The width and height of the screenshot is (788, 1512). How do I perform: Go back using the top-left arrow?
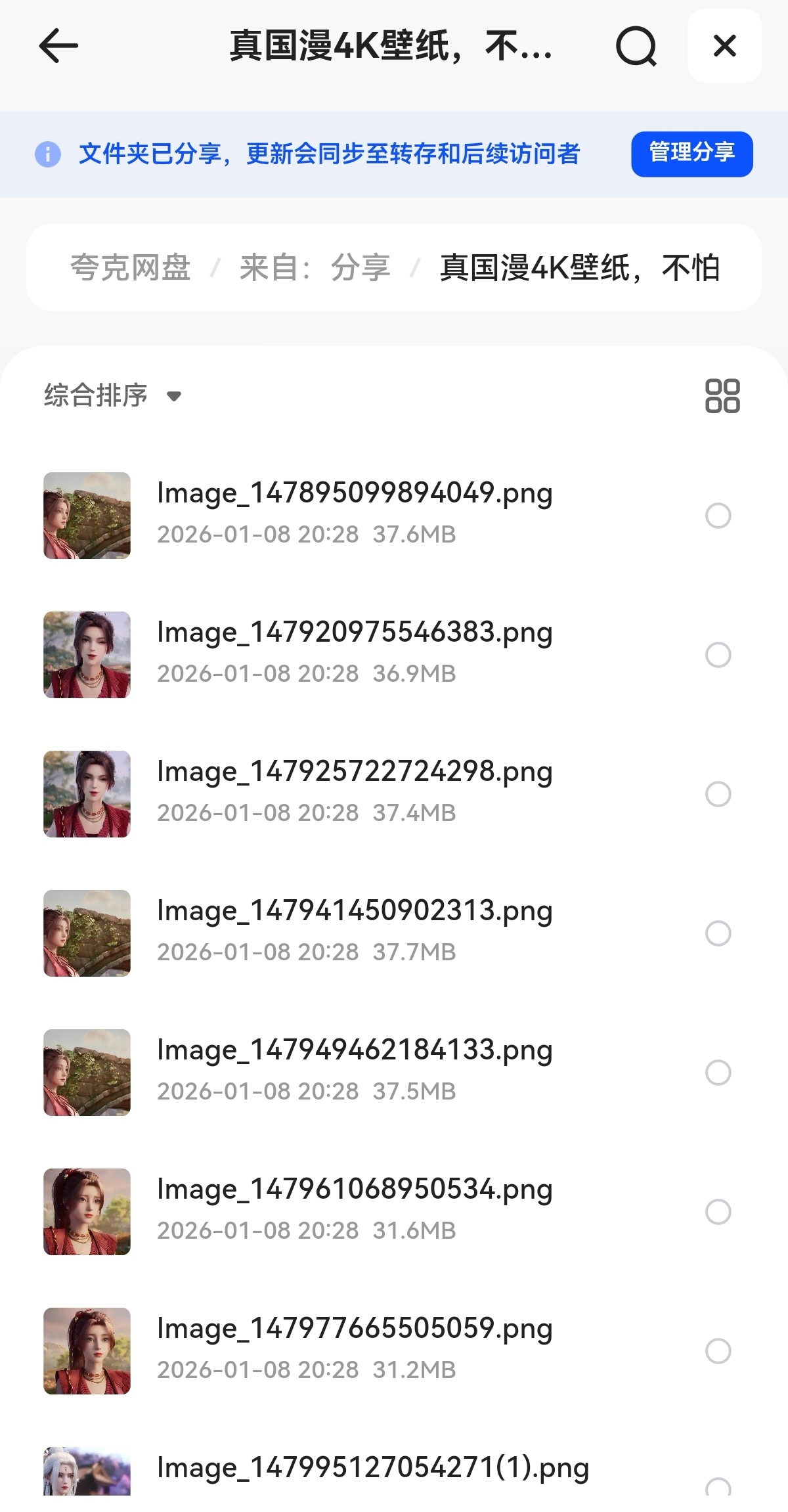click(58, 46)
